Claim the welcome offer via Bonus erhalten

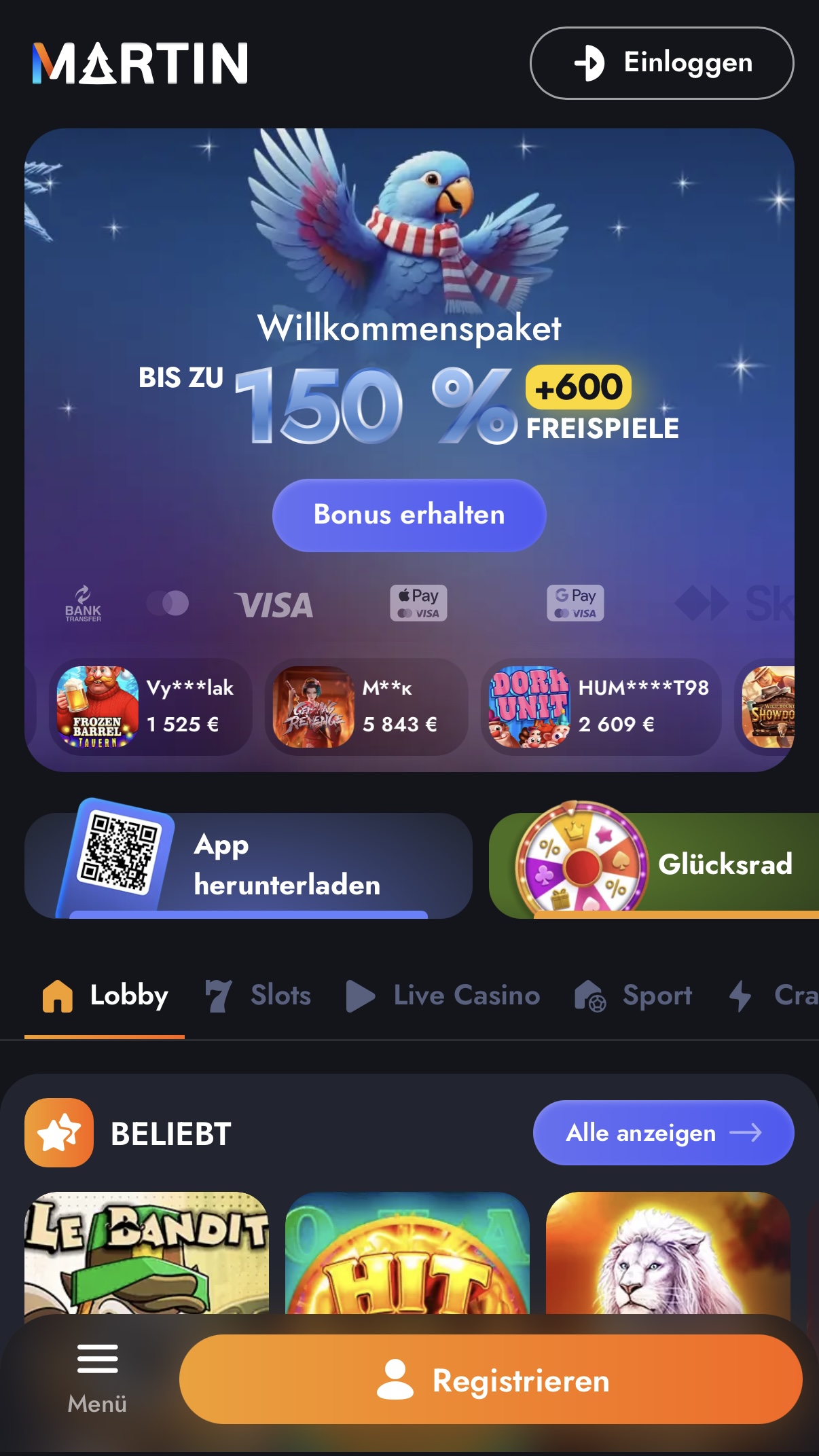tap(409, 515)
